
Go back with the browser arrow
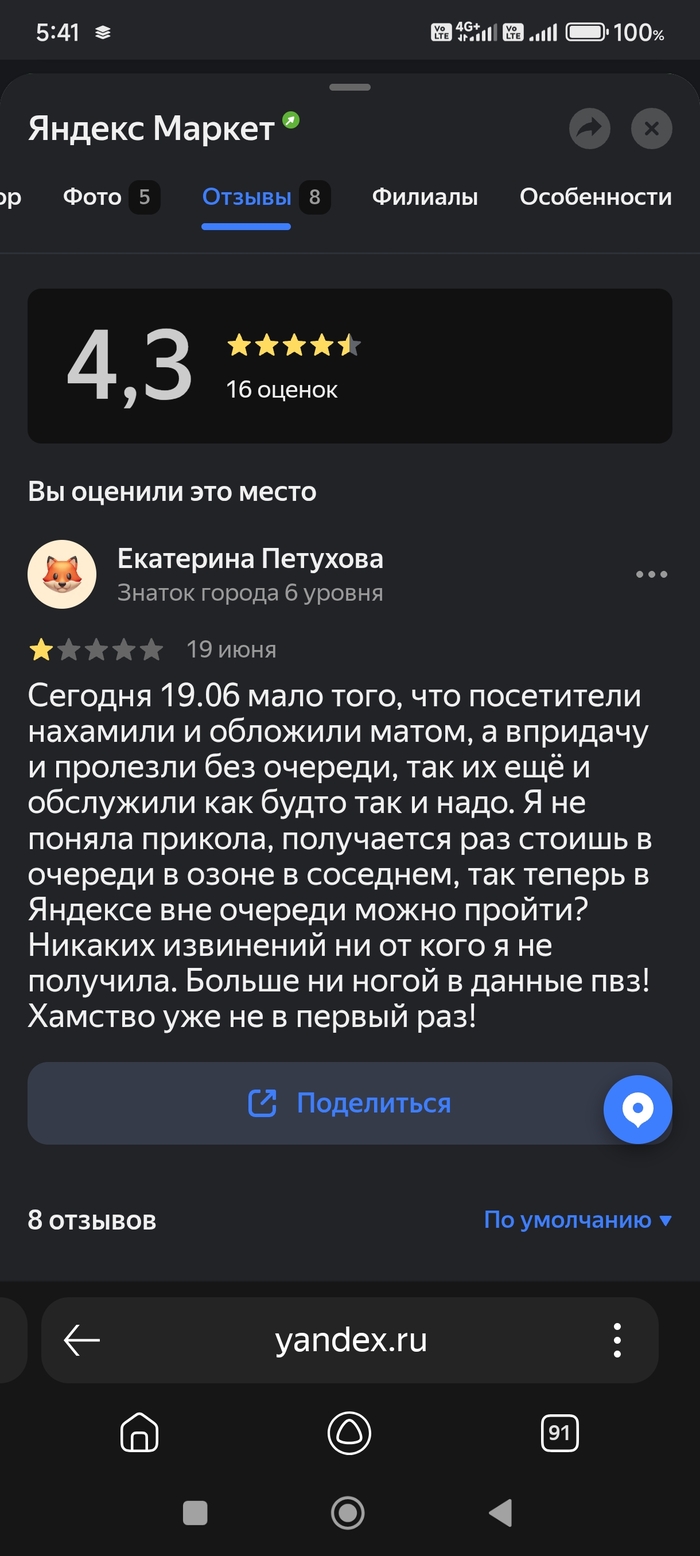tap(82, 1340)
